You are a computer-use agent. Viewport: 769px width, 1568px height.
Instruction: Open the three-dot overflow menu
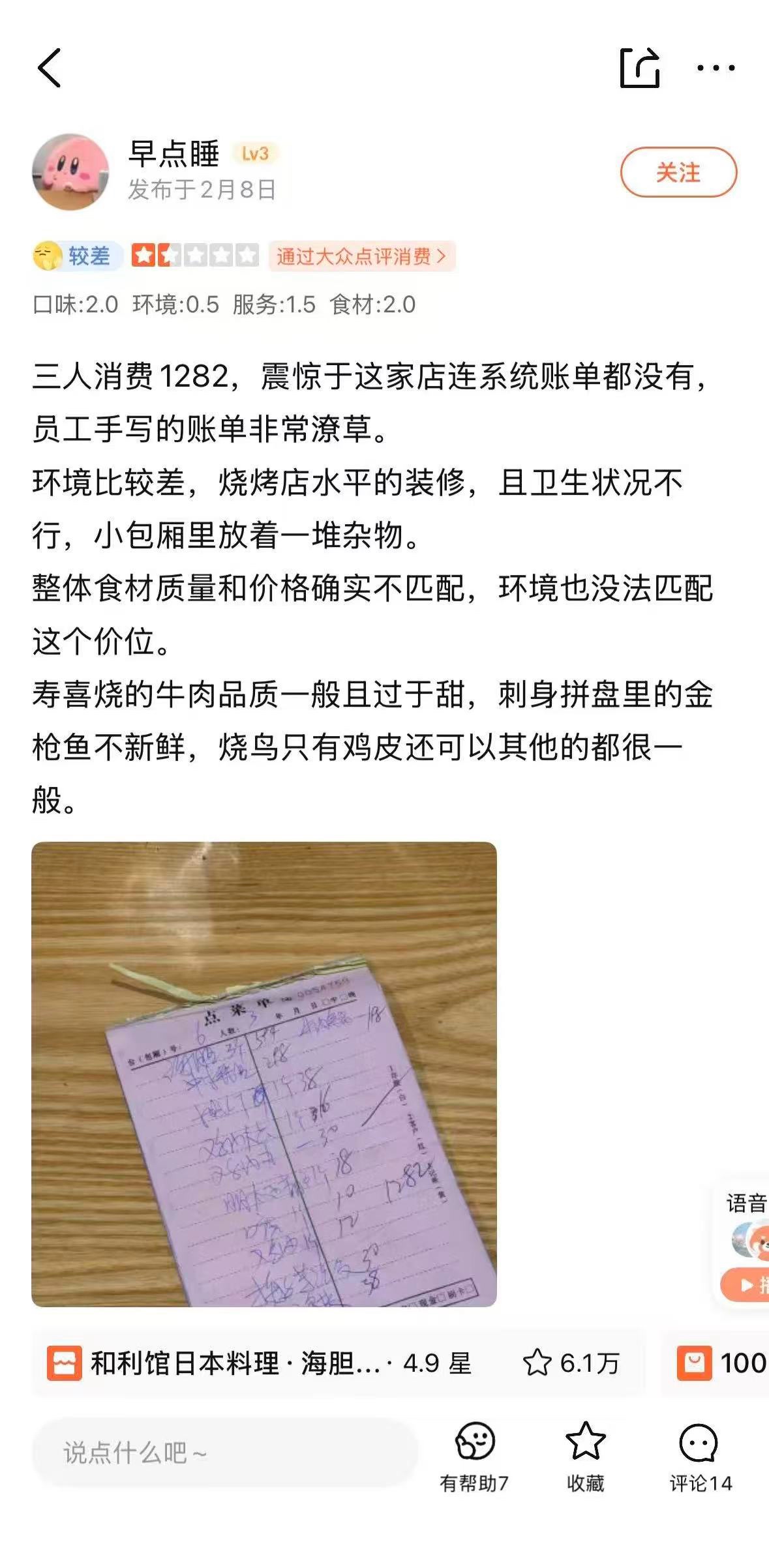(x=716, y=68)
